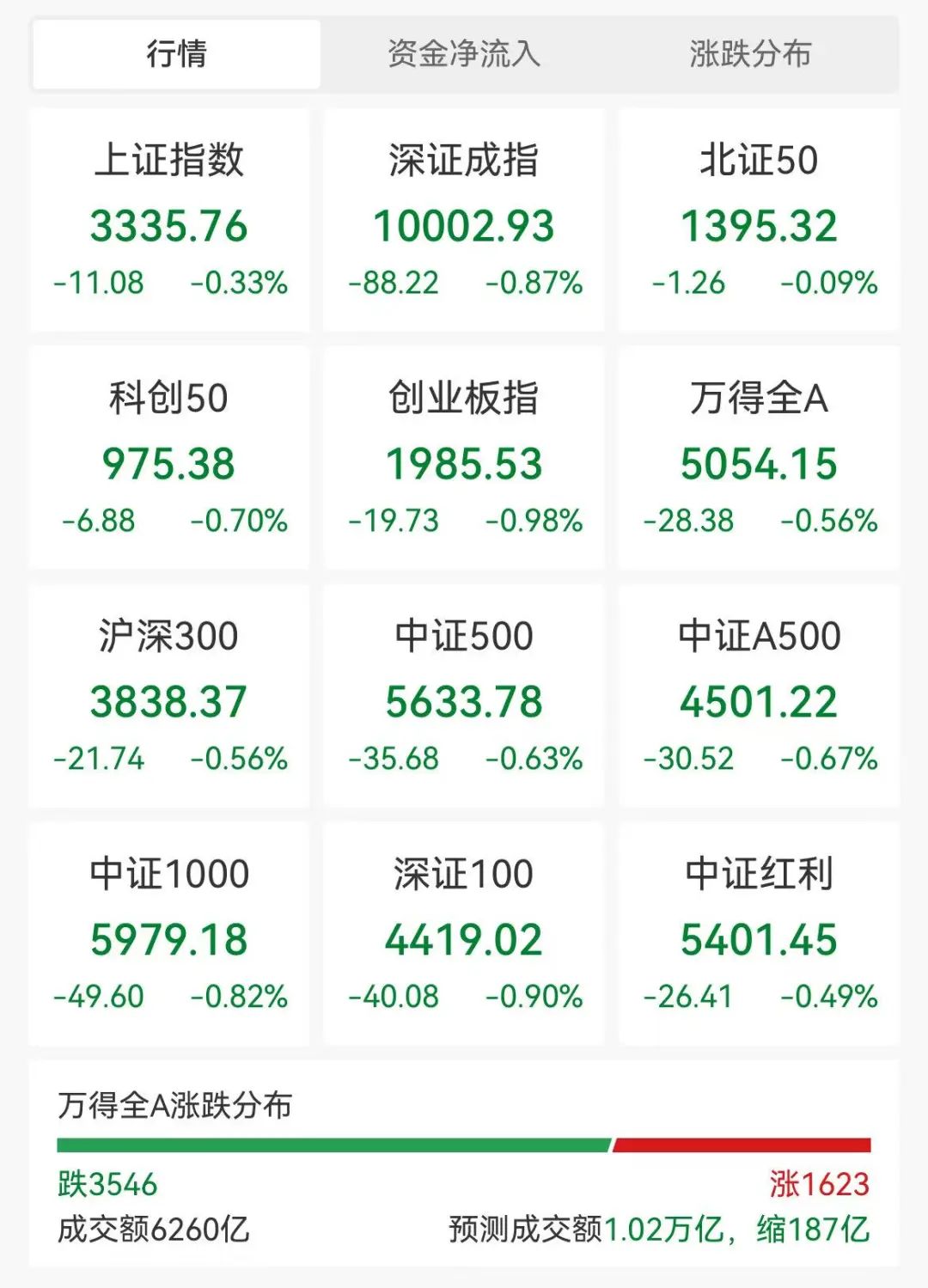Viewport: 928px width, 1288px height.
Task: View 创业板指 index details
Action: (x=464, y=458)
